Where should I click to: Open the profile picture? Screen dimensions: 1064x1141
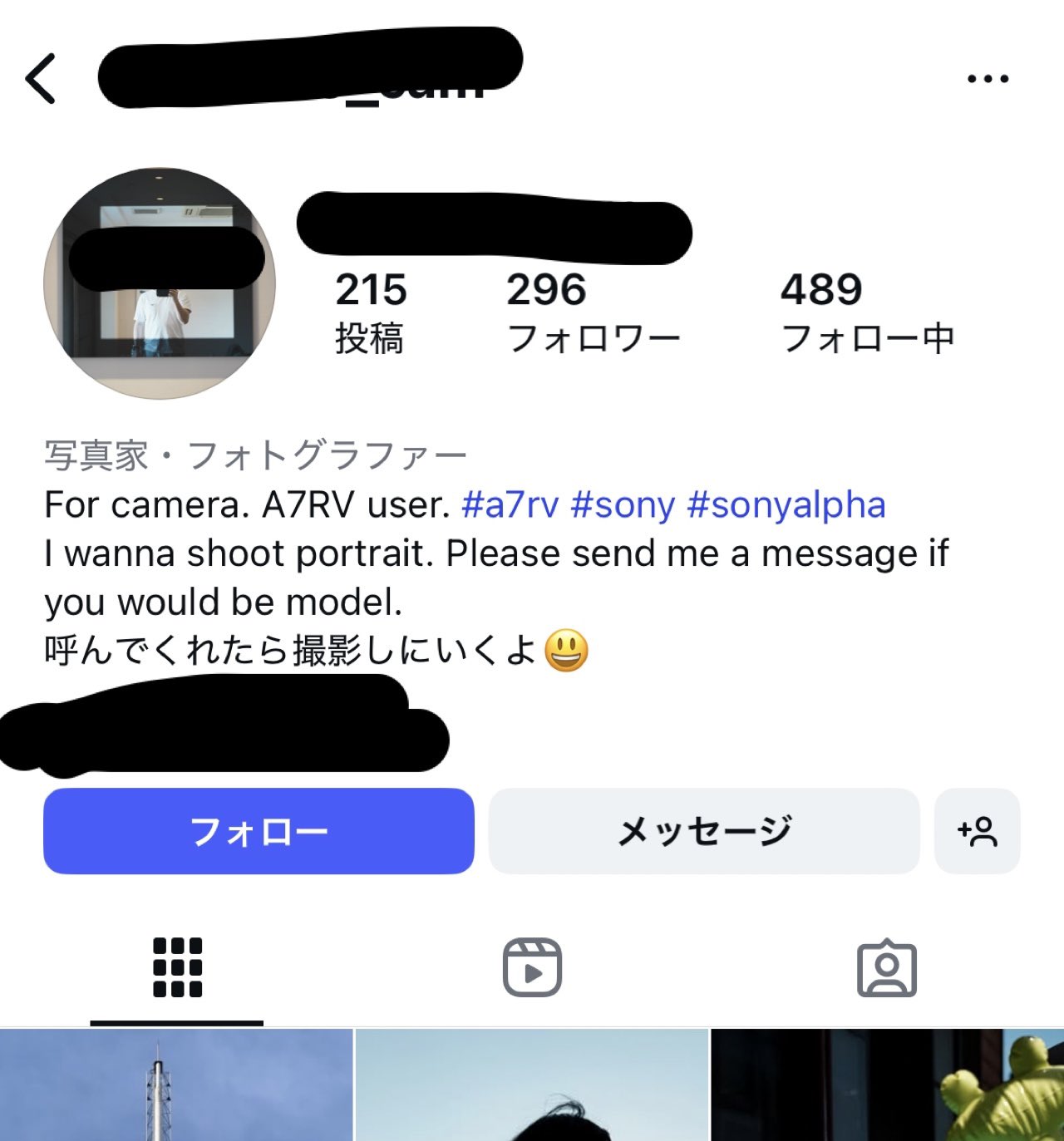(x=160, y=284)
